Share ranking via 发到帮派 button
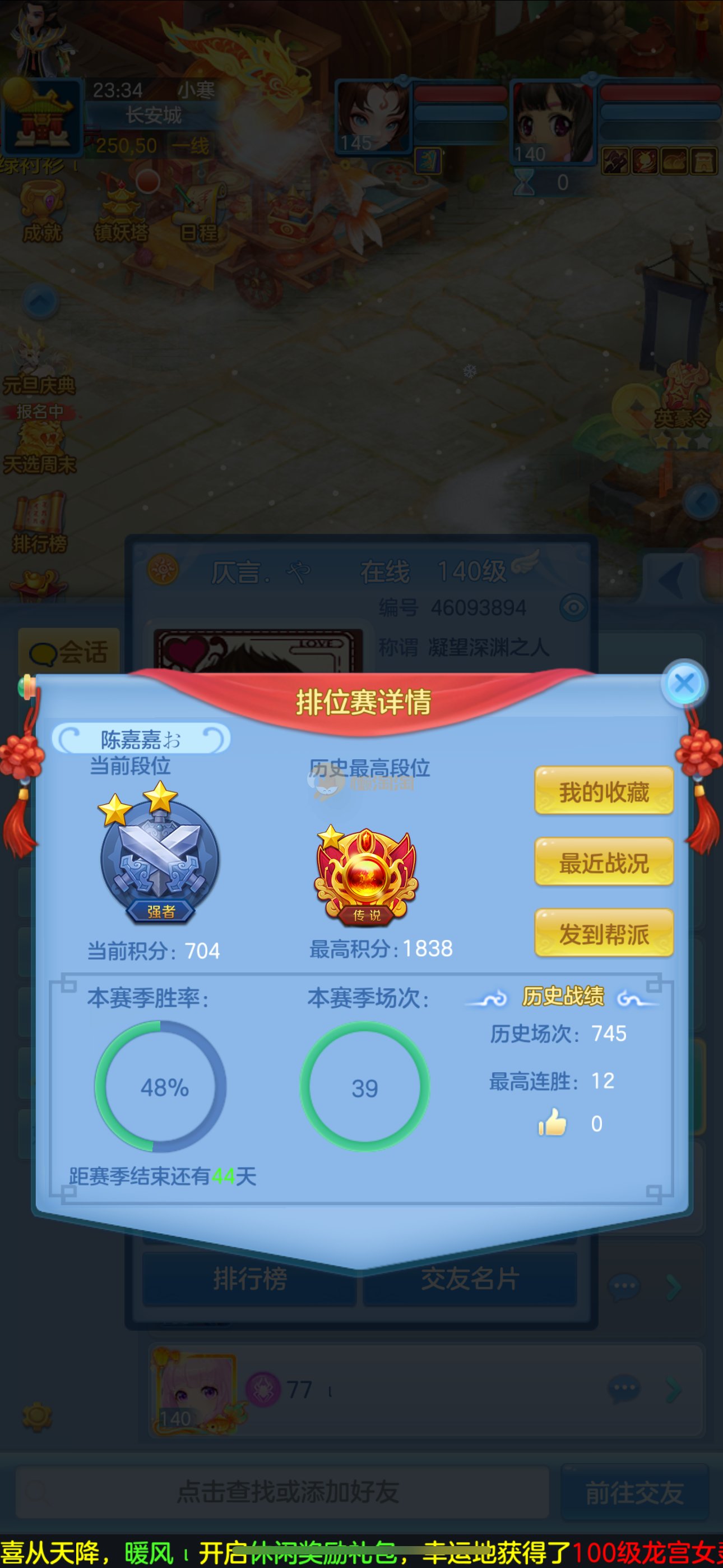The height and width of the screenshot is (1568, 723). (x=604, y=934)
